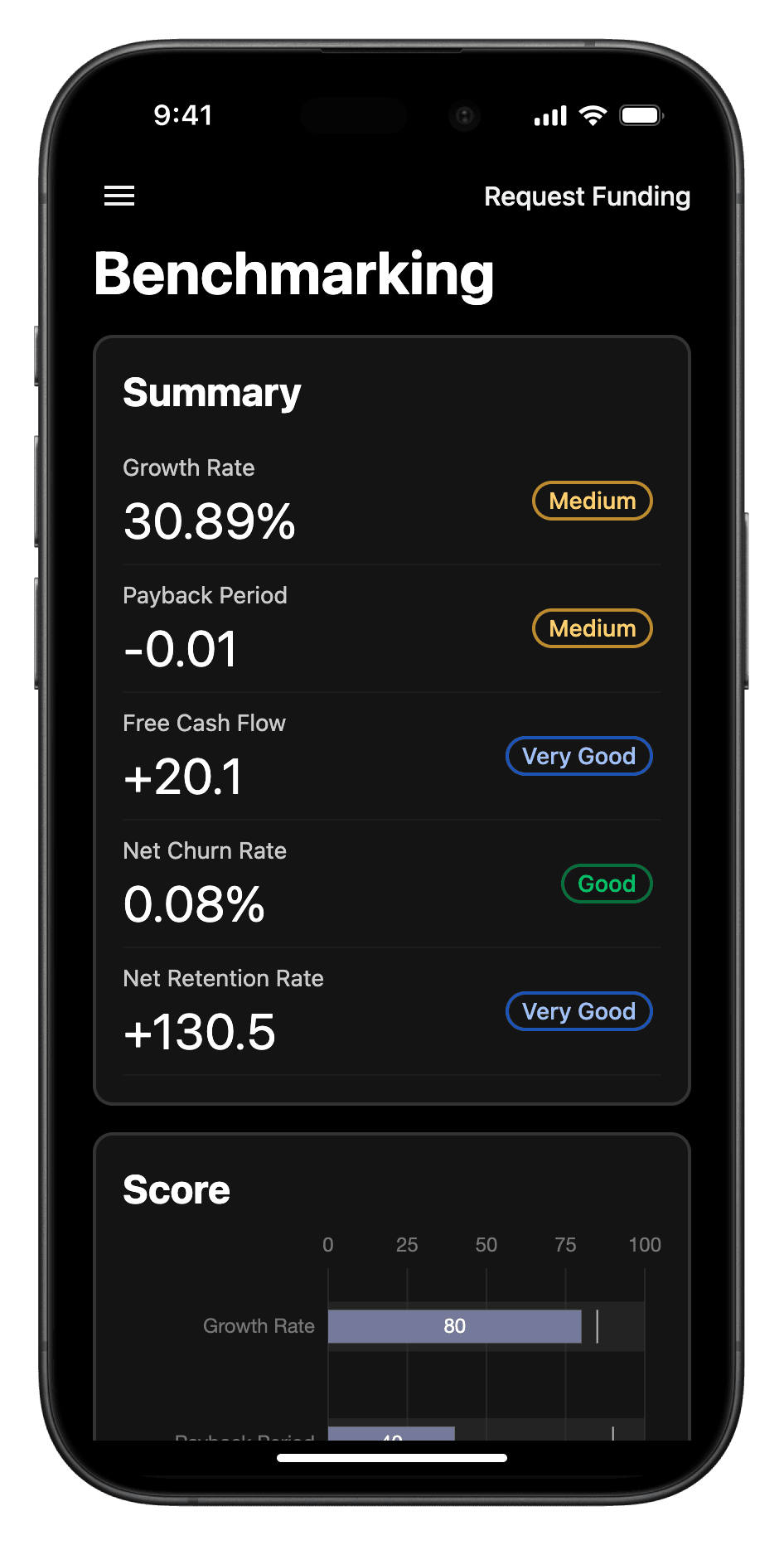The height and width of the screenshot is (1545, 784).
Task: Expand the Score section
Action: pyautogui.click(x=176, y=1189)
